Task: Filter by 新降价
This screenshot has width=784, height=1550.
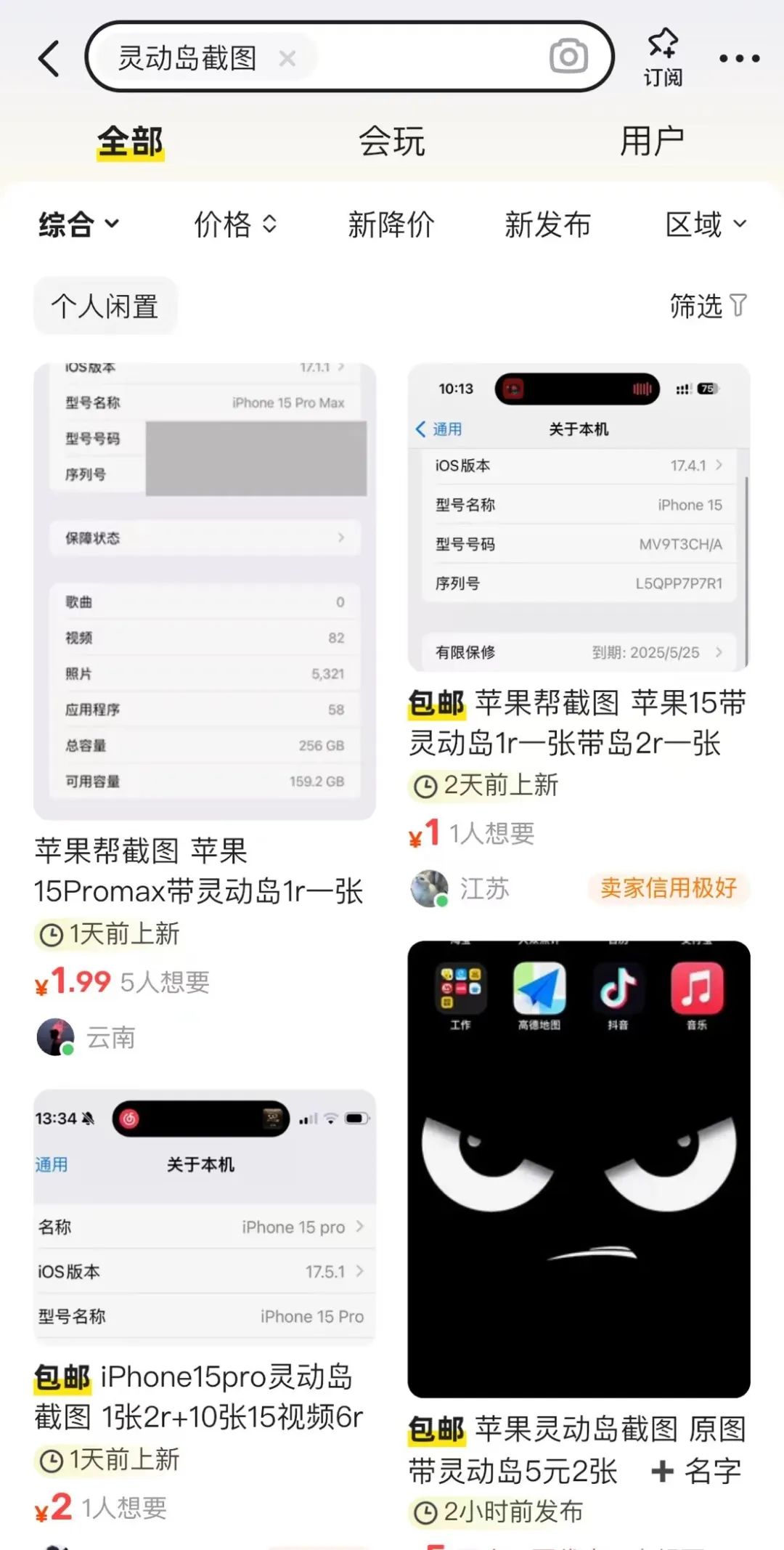Action: point(391,224)
